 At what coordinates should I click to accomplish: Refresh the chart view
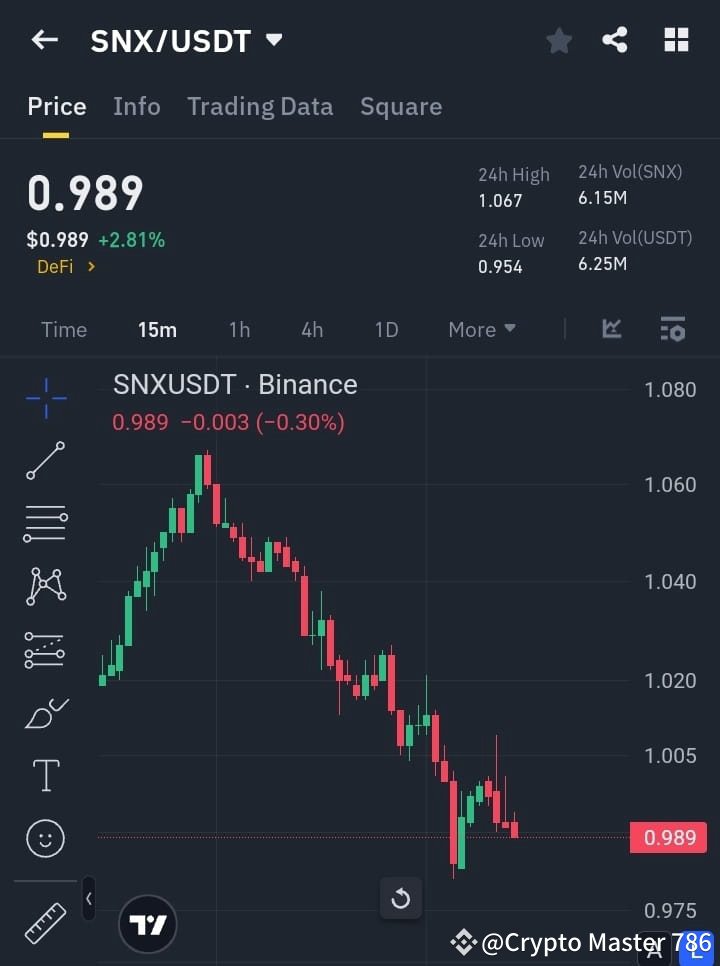(x=401, y=899)
